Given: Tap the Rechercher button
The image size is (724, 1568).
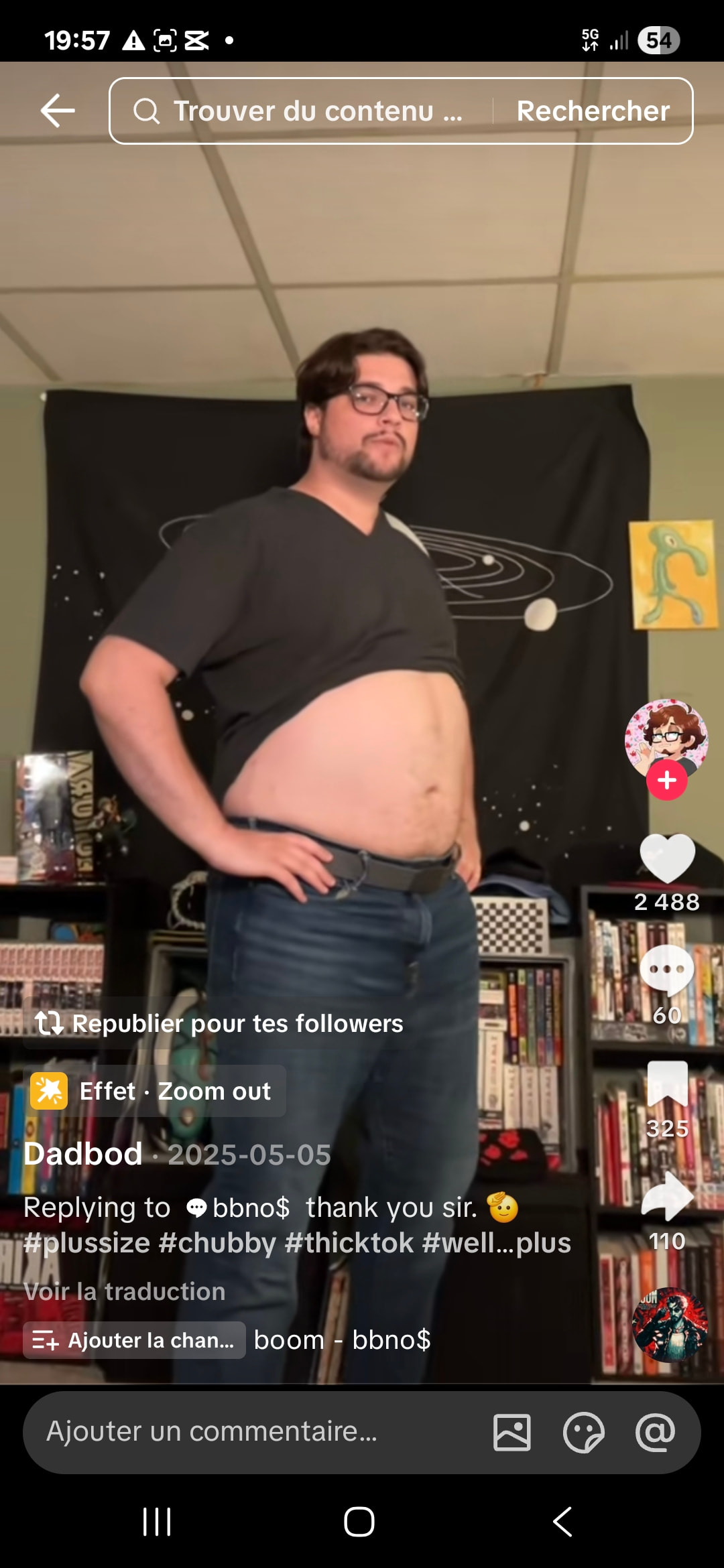Looking at the screenshot, I should [x=593, y=111].
